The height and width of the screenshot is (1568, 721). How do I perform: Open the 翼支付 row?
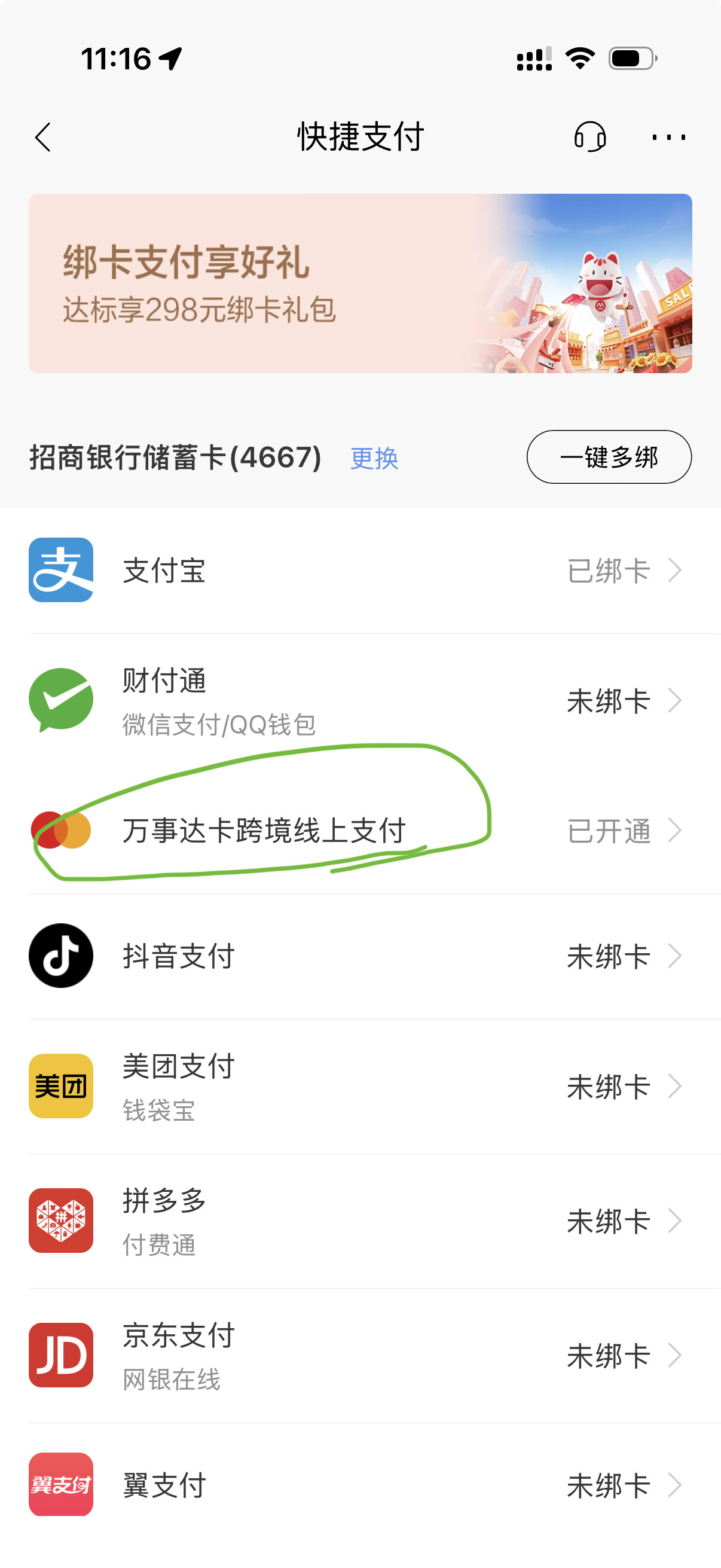pyautogui.click(x=360, y=1485)
